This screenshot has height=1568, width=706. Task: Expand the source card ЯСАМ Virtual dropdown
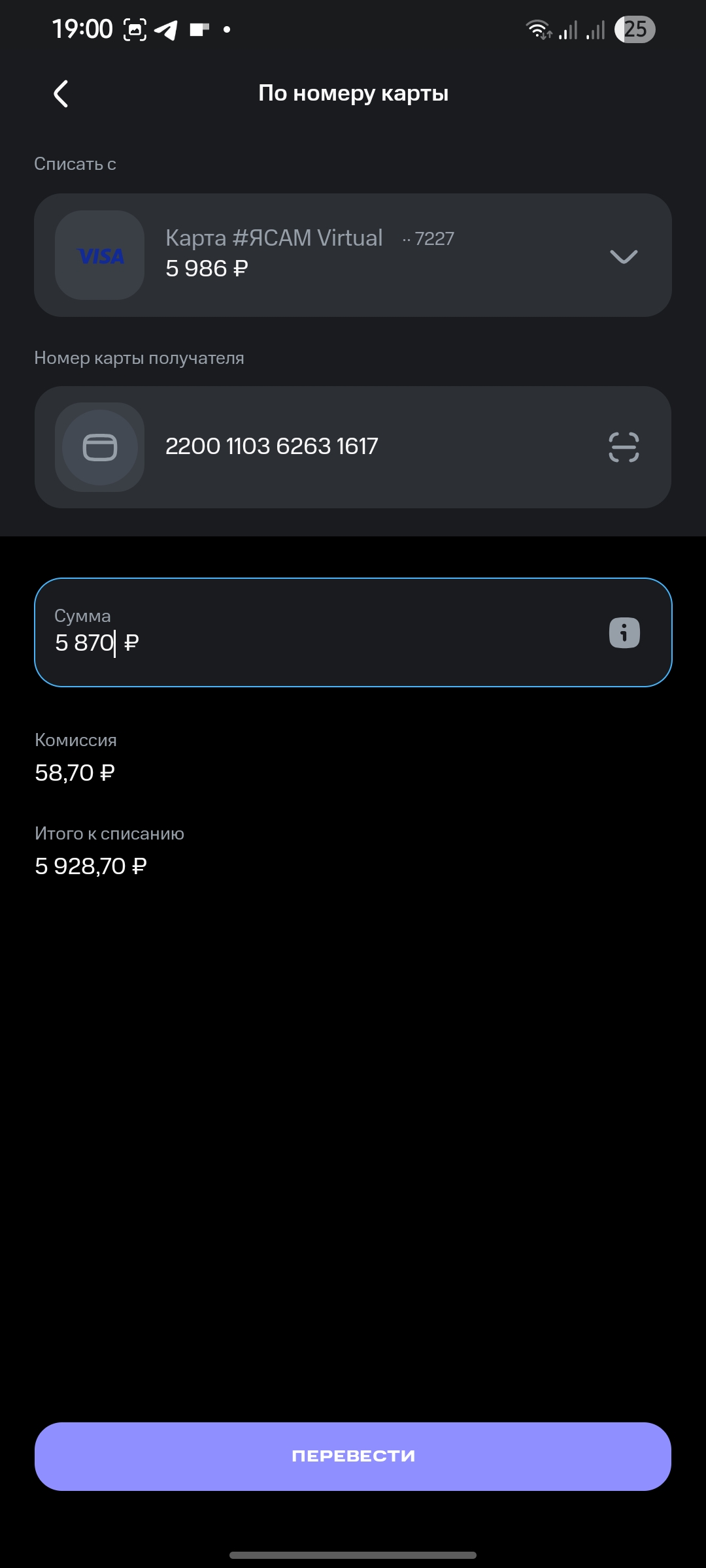(x=624, y=256)
